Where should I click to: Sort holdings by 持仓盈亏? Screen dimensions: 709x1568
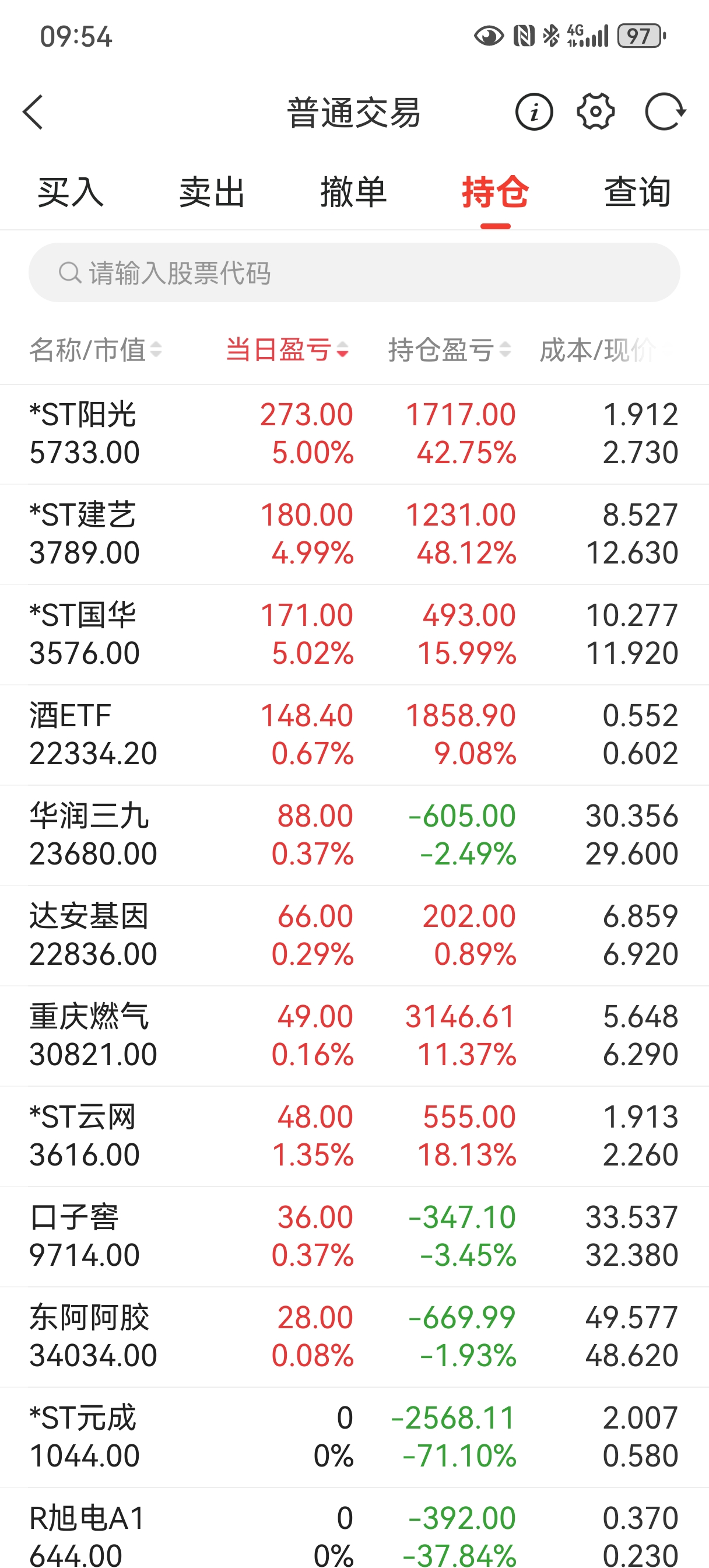pos(449,350)
